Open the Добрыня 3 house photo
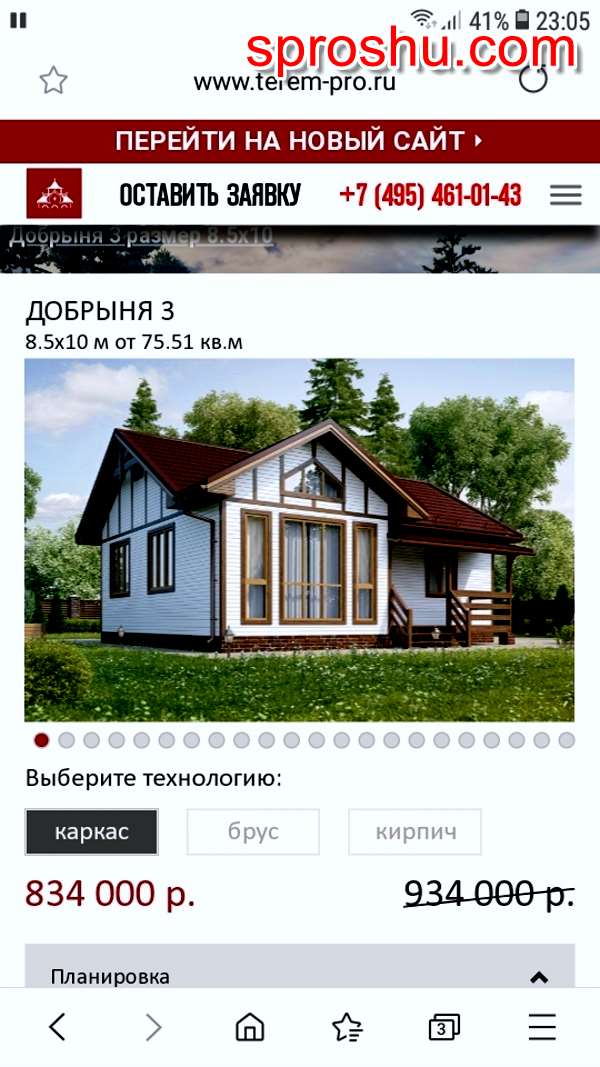 point(300,540)
